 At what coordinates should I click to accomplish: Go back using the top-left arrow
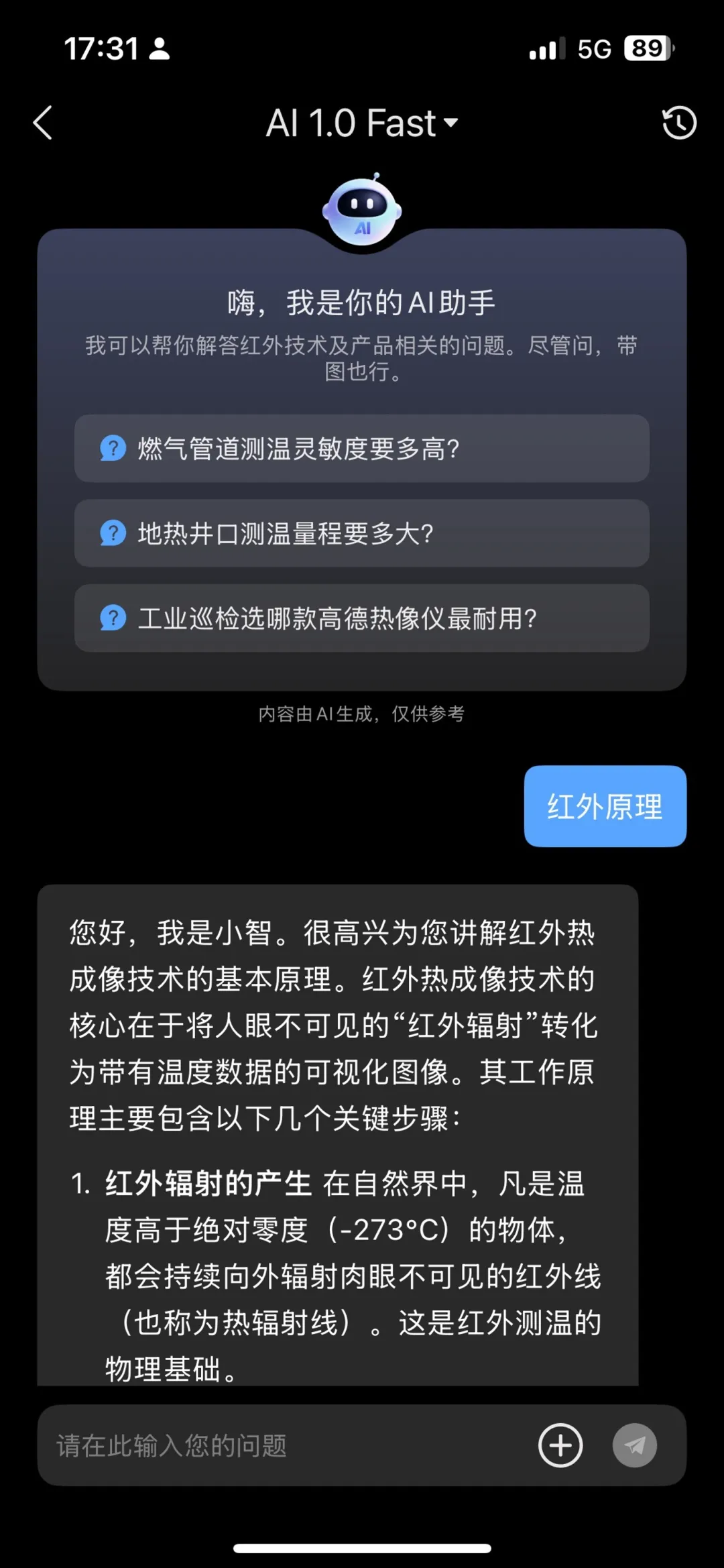pyautogui.click(x=43, y=123)
